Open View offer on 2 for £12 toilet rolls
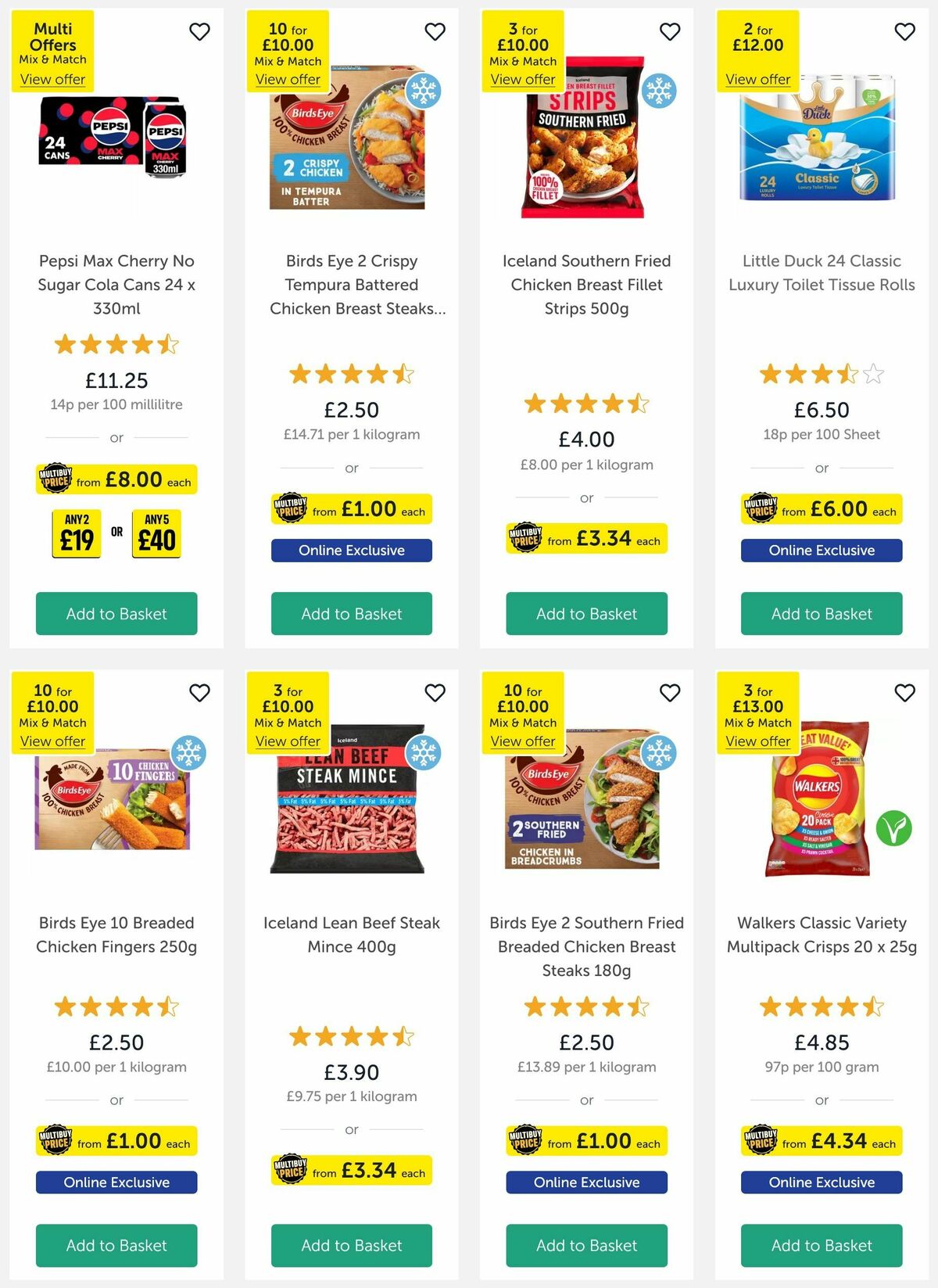The height and width of the screenshot is (1288, 938). pos(757,79)
